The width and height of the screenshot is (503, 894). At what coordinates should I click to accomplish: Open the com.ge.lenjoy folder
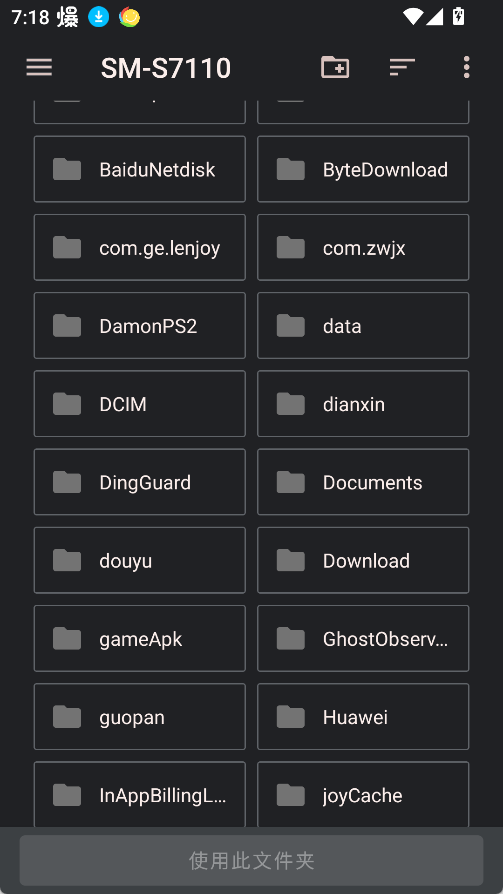140,247
